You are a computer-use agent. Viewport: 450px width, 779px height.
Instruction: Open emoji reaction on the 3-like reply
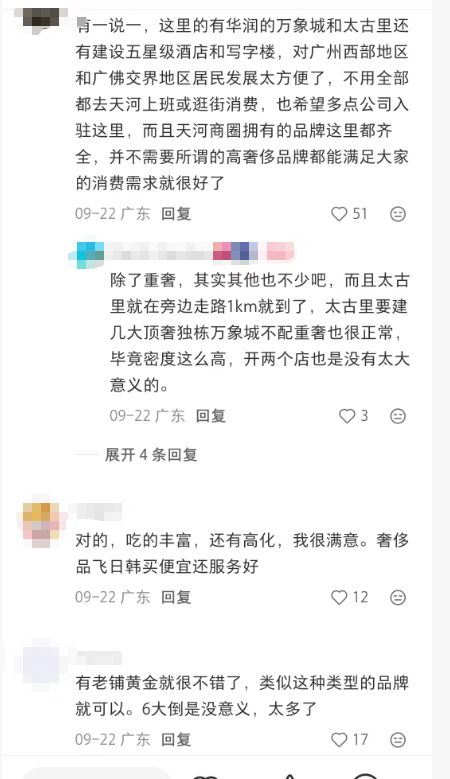pos(398,416)
